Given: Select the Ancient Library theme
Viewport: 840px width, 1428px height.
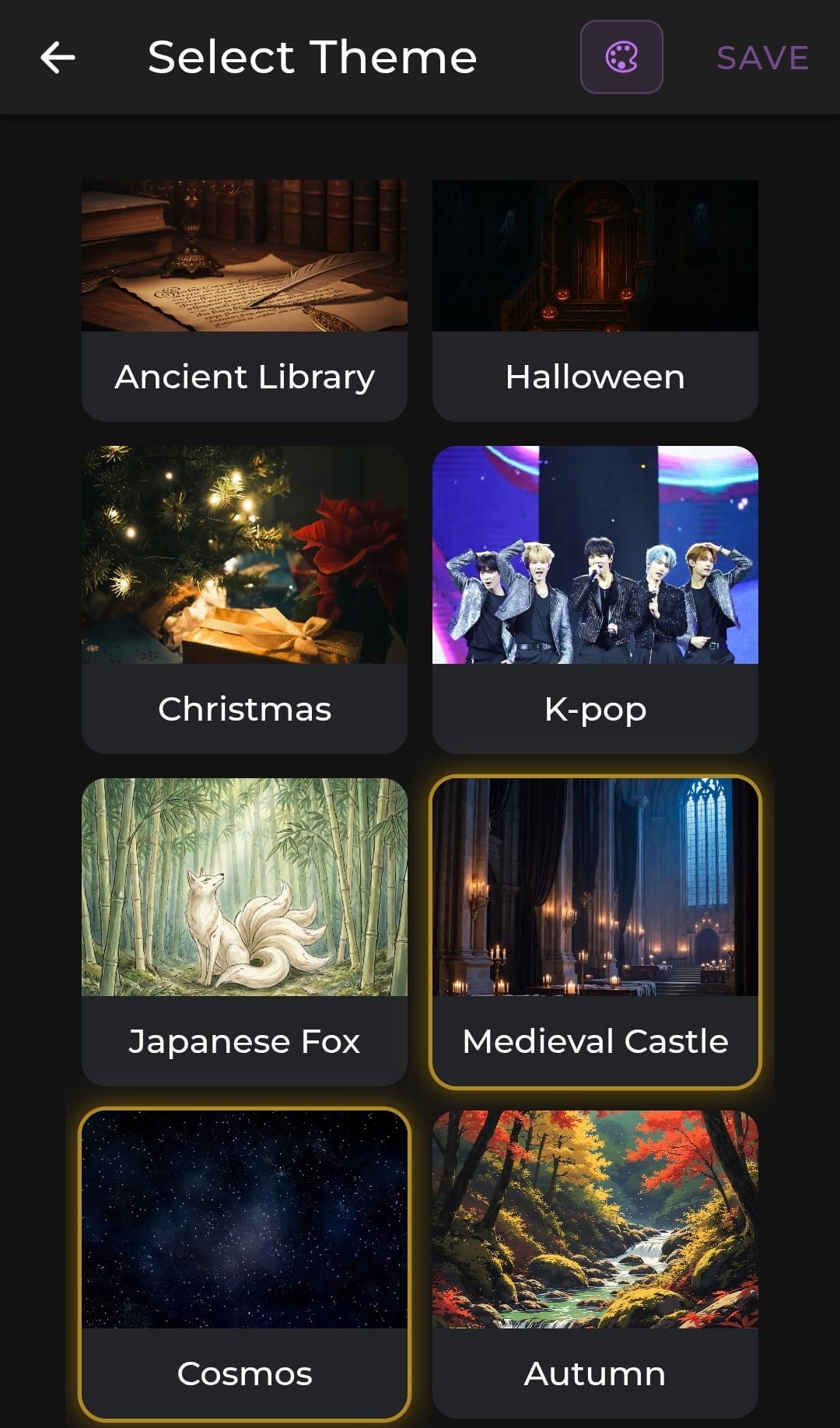Looking at the screenshot, I should [x=244, y=300].
